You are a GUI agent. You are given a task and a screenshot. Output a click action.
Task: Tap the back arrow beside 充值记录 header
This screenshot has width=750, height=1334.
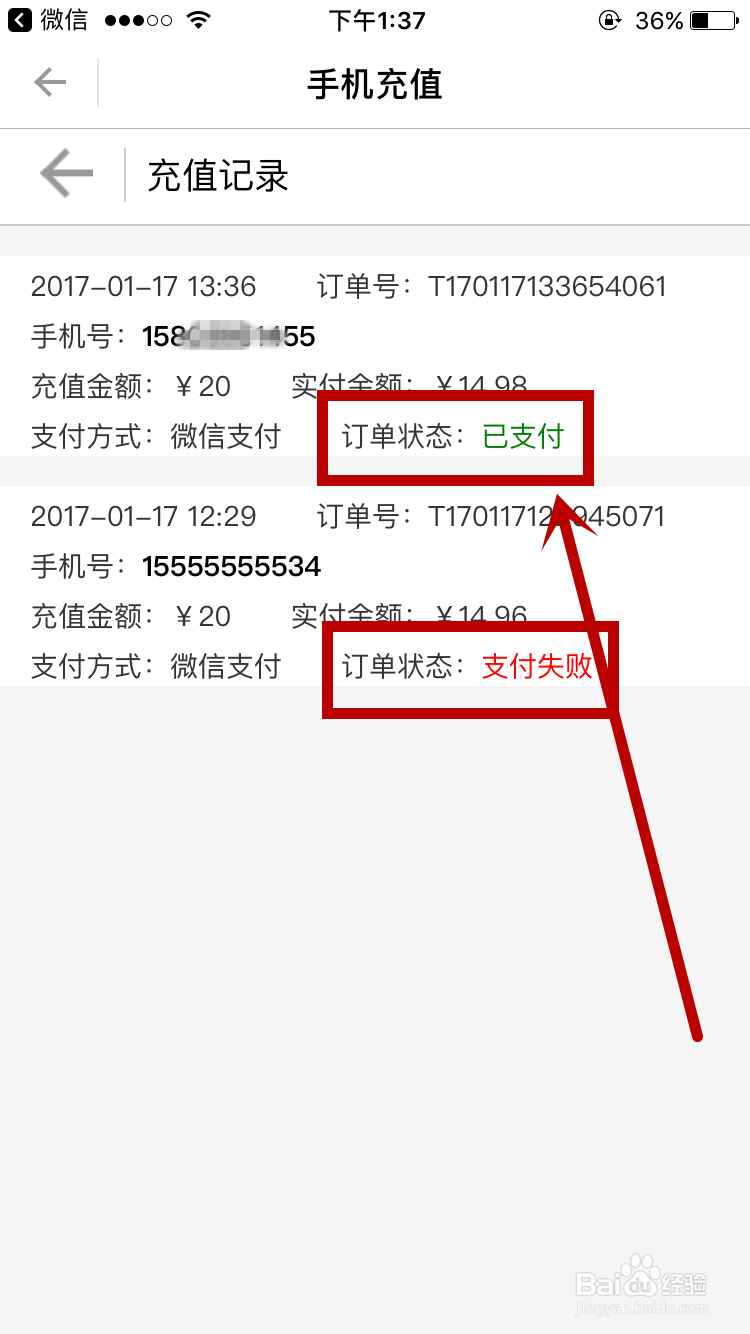65,172
